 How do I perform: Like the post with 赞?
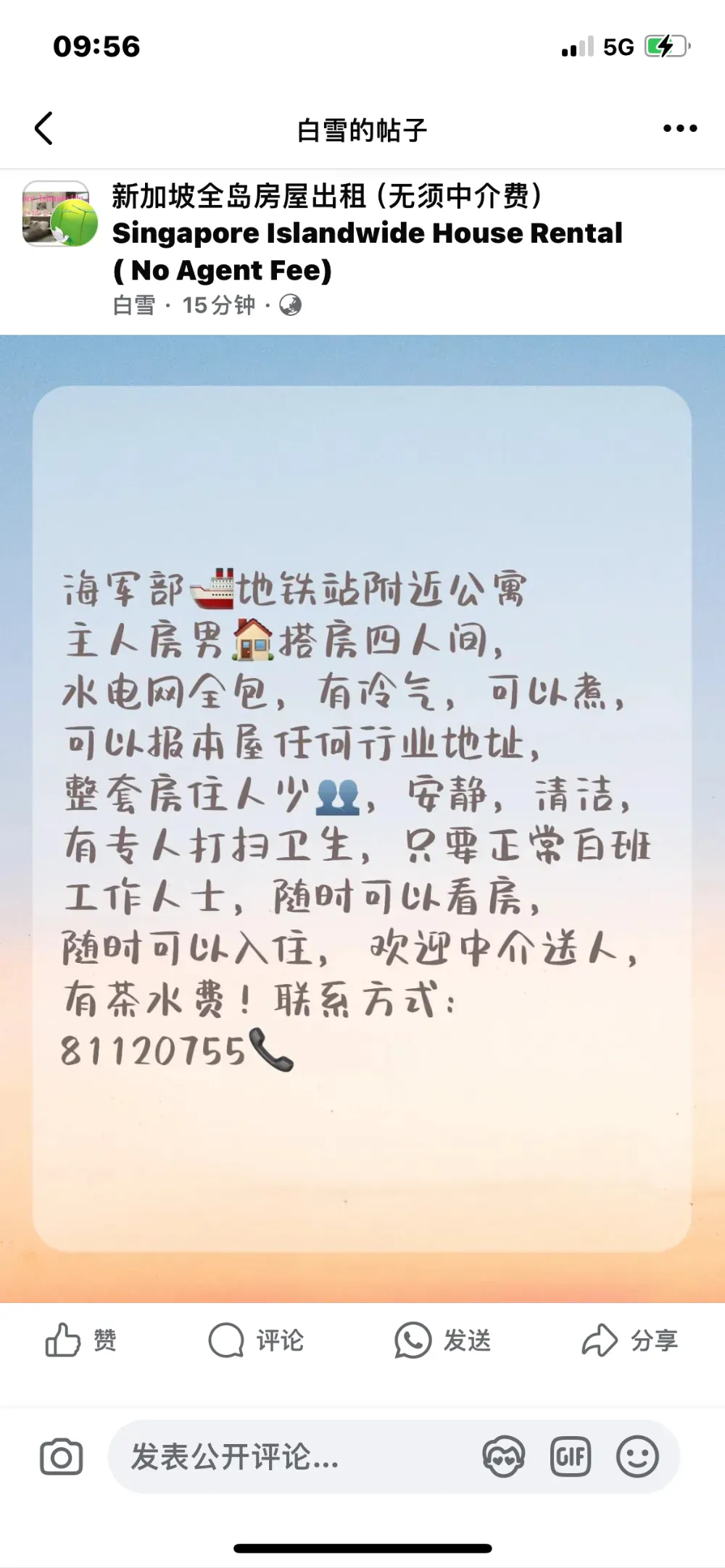coord(80,1340)
